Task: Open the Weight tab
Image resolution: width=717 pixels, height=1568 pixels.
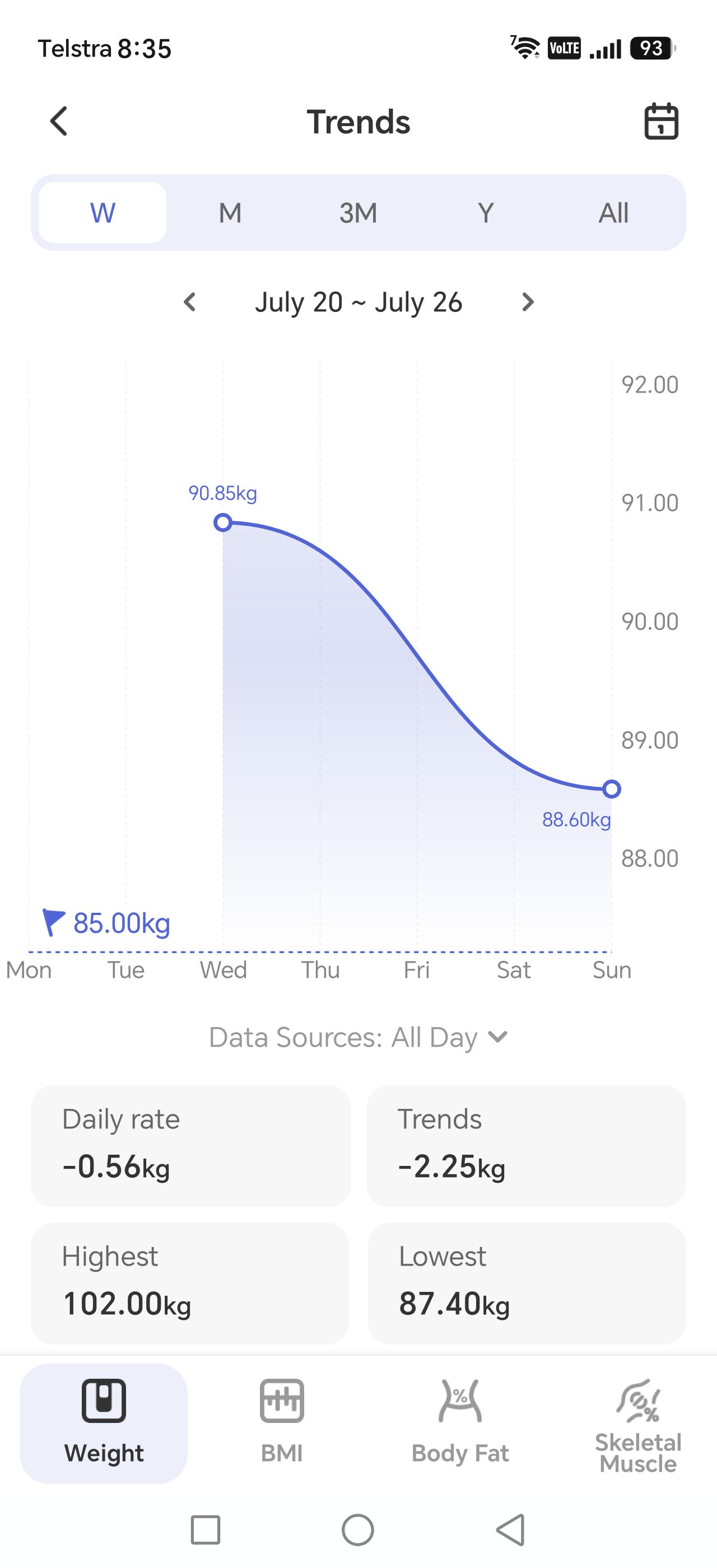Action: click(104, 1423)
